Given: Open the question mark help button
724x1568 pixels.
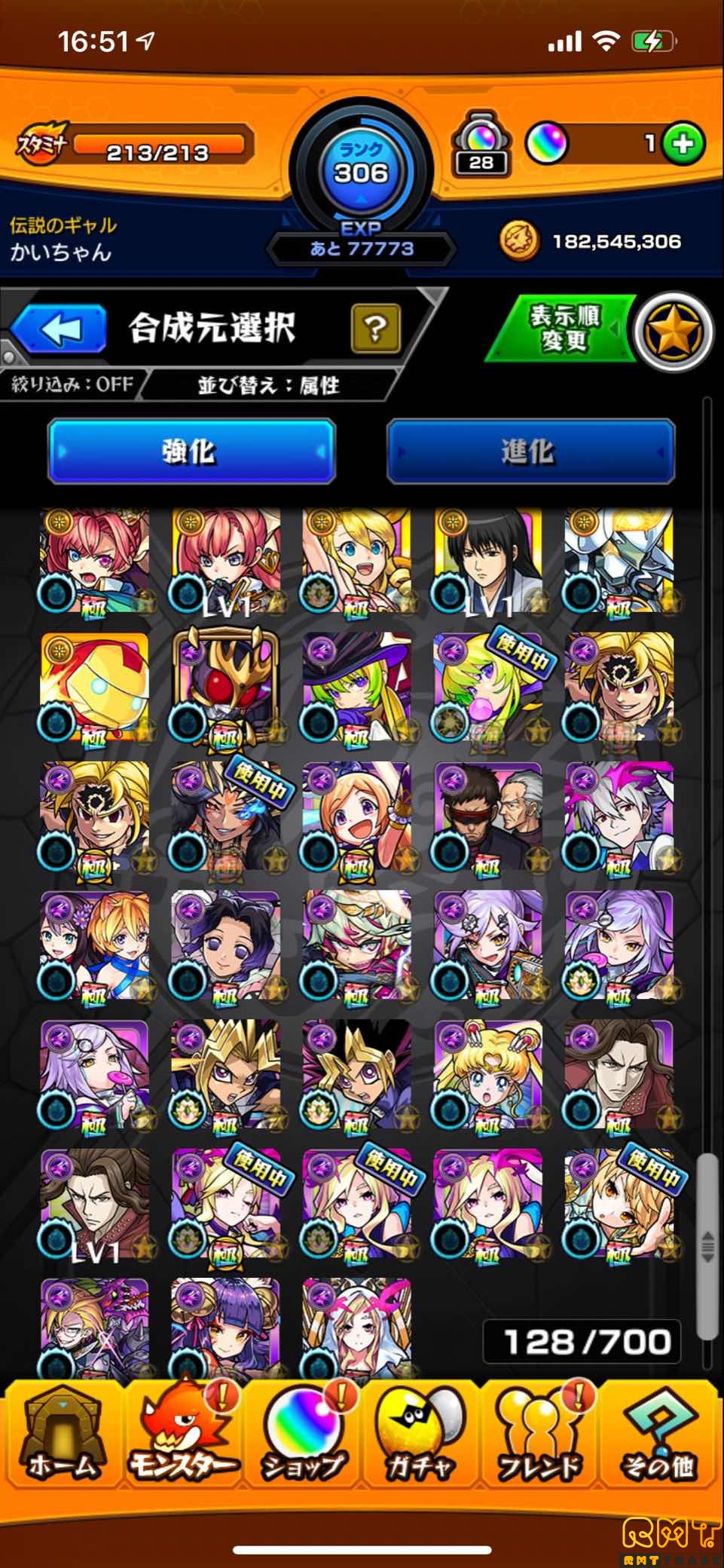Looking at the screenshot, I should [x=375, y=329].
